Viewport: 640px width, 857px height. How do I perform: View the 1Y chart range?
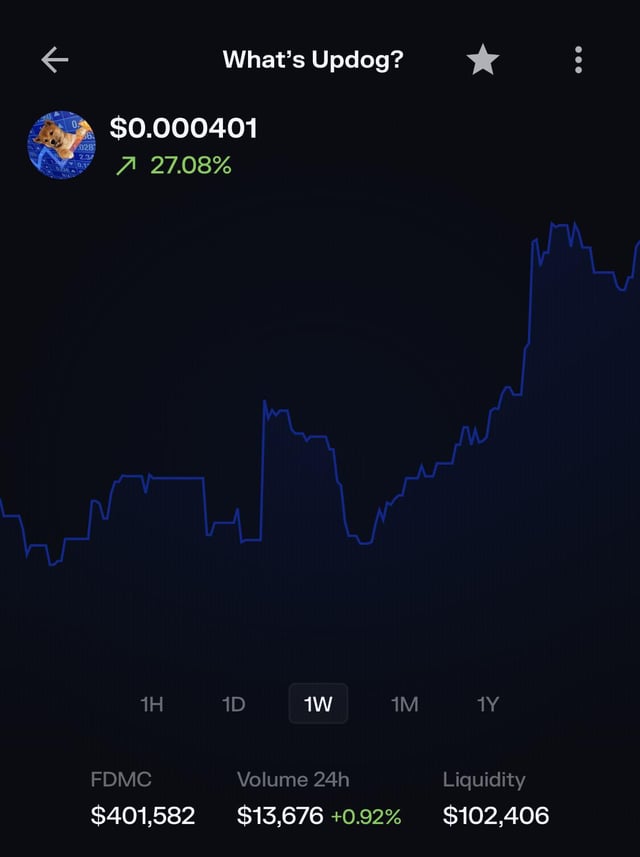tap(487, 704)
